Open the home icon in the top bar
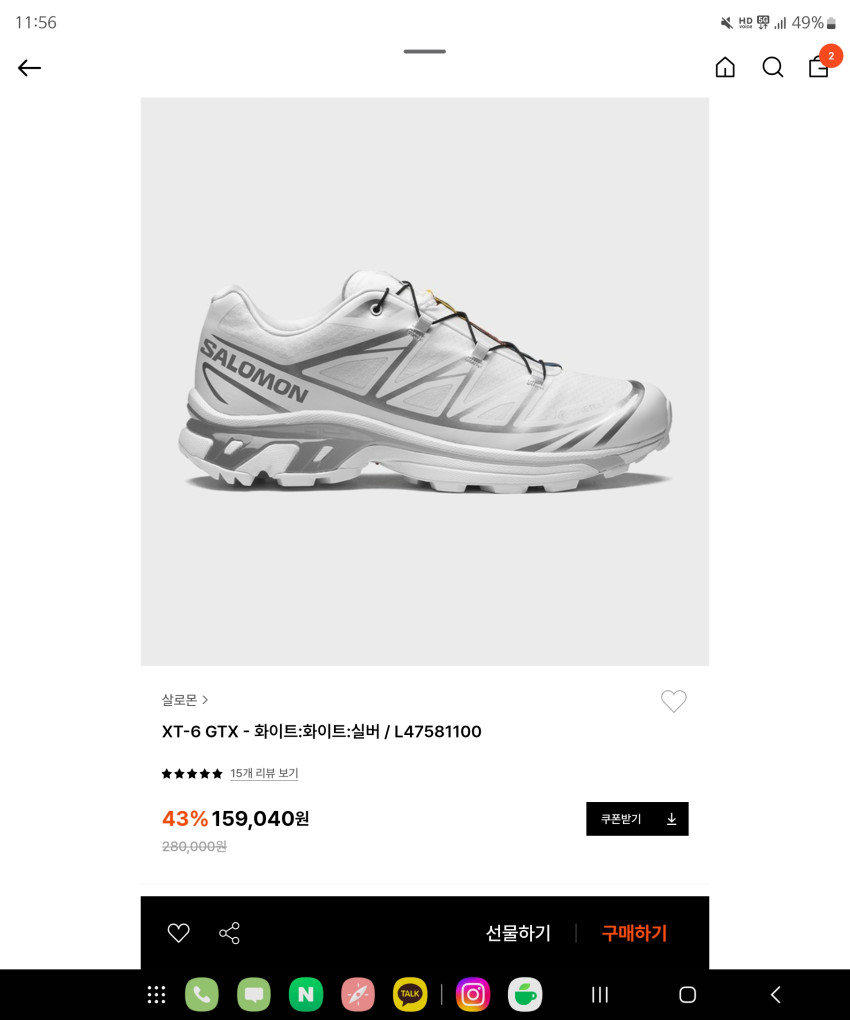This screenshot has height=1020, width=850. point(725,67)
